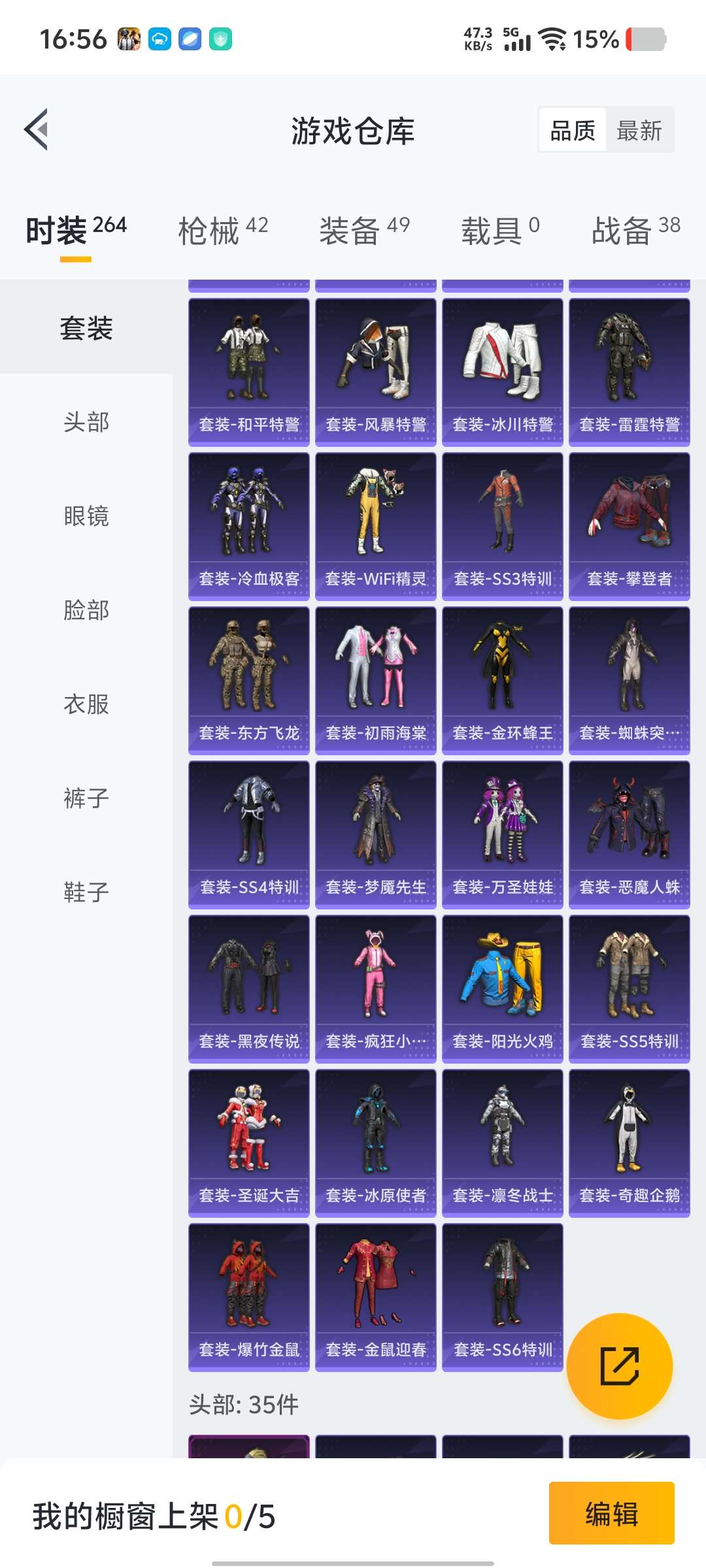Jump to 脸部 category
The height and width of the screenshot is (1568, 706).
(x=86, y=610)
